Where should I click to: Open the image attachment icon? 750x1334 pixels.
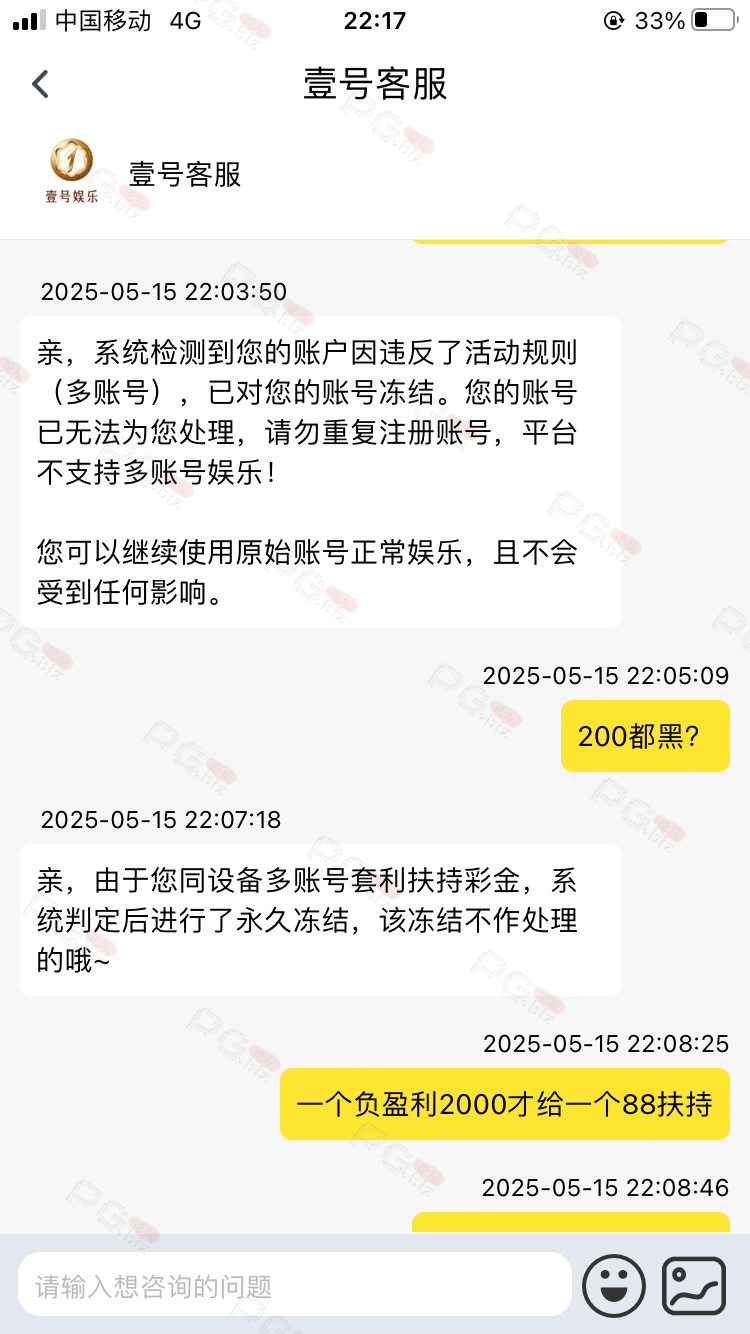click(x=694, y=1285)
